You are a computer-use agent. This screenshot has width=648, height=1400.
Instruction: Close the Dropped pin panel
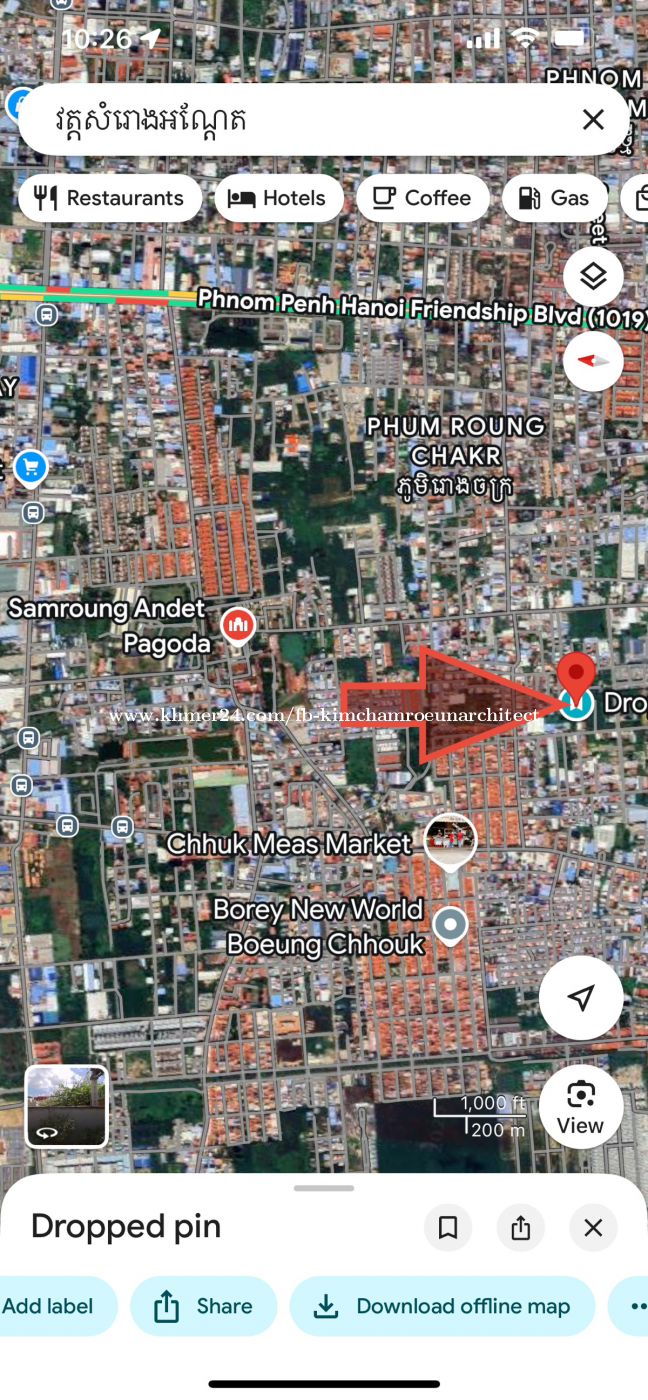[593, 1227]
